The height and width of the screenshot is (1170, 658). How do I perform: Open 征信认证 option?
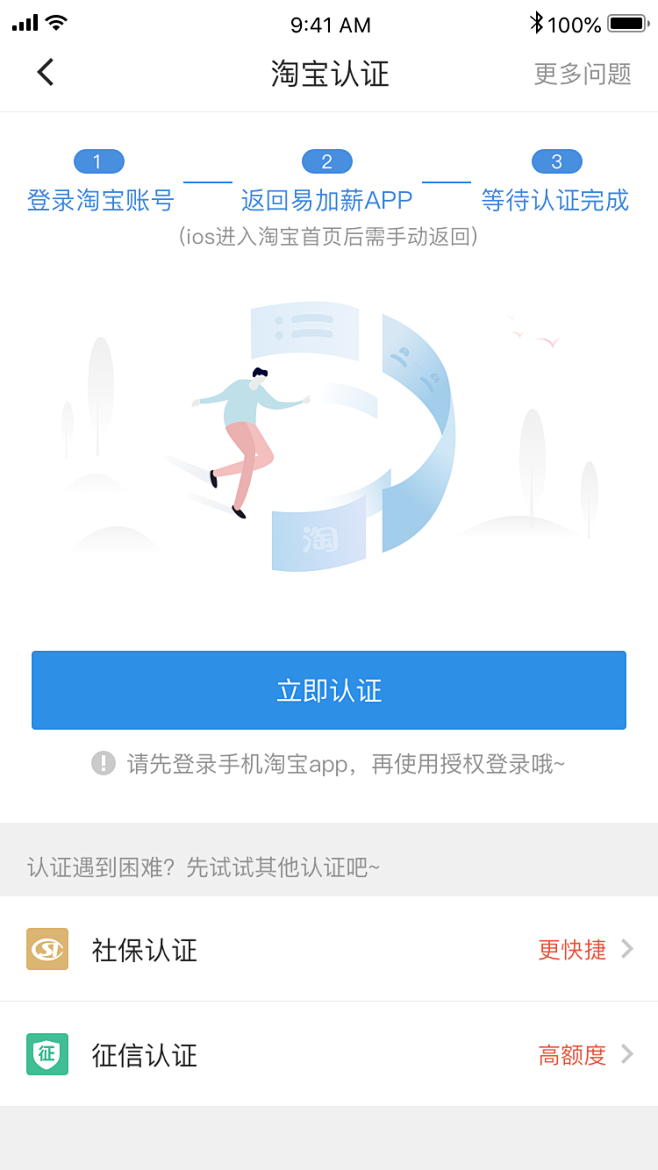coord(329,1055)
